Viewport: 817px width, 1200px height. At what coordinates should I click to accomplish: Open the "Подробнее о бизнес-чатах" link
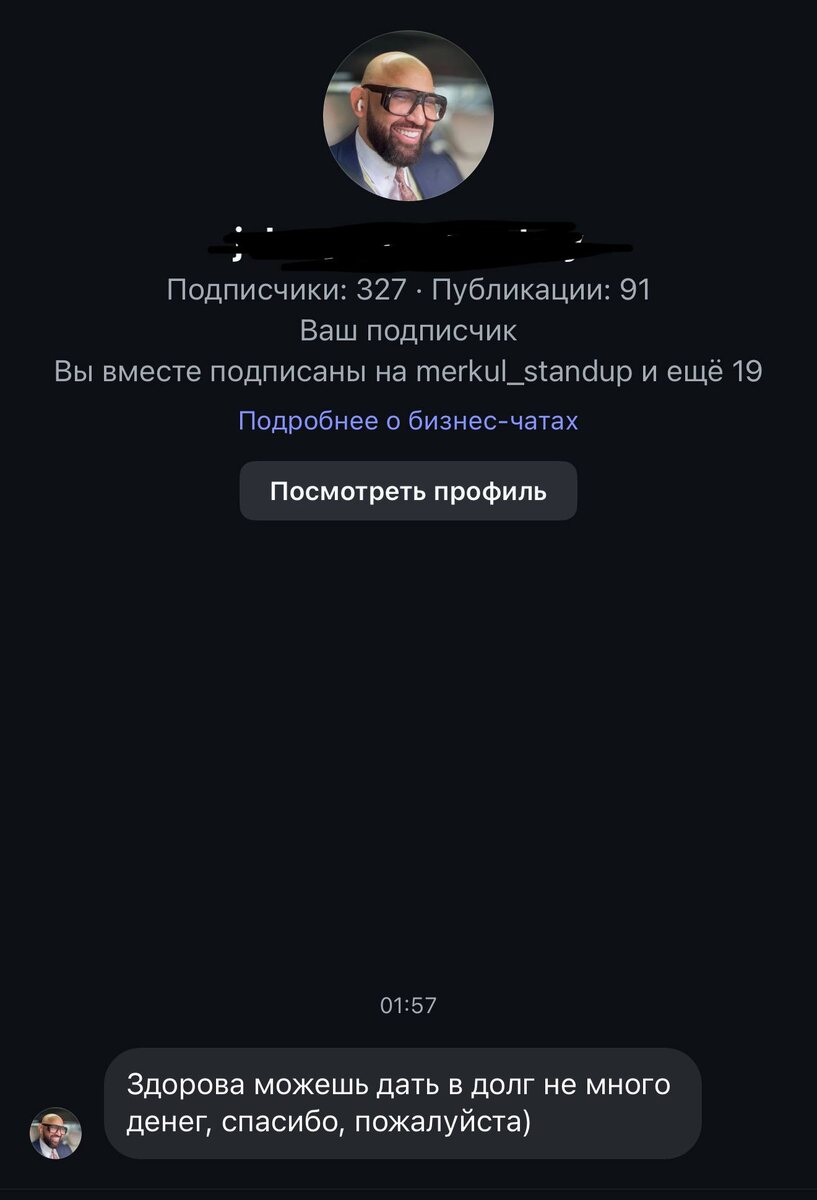pyautogui.click(x=408, y=421)
